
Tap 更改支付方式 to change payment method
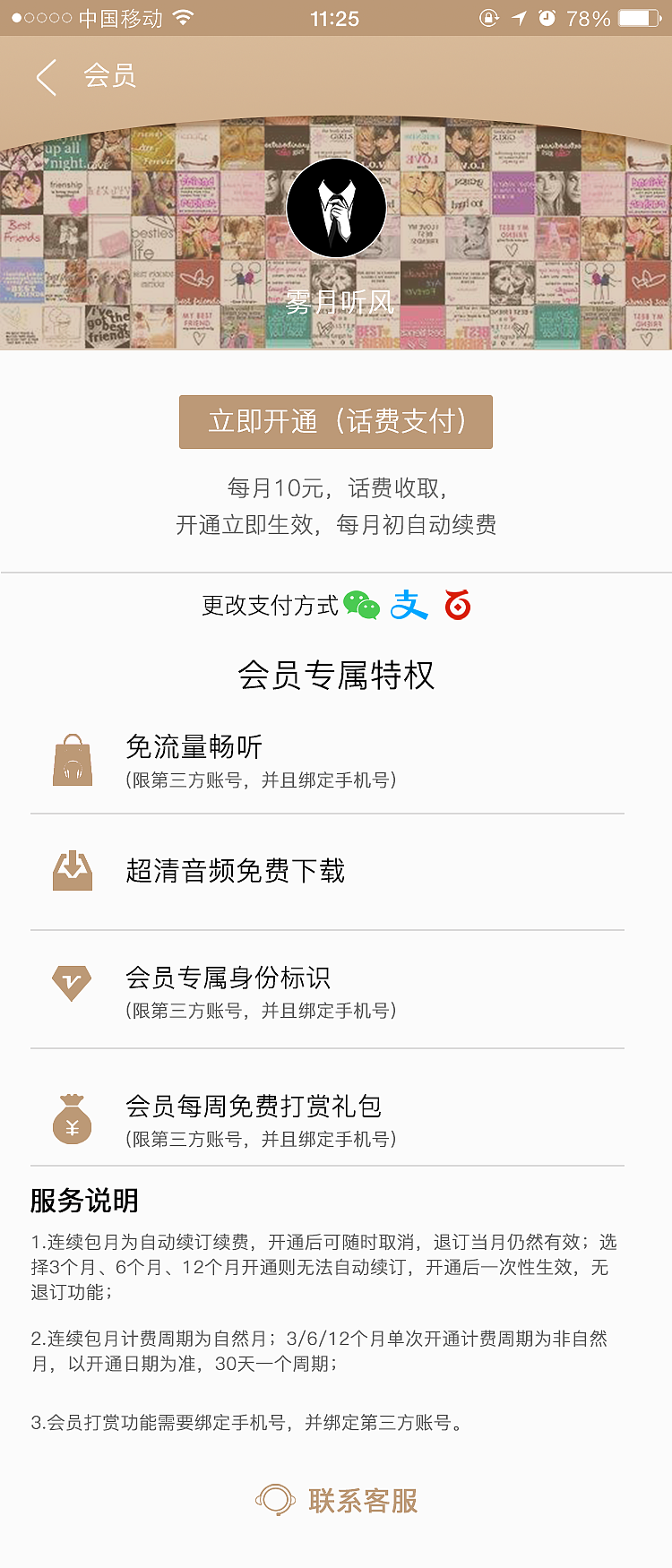tap(269, 605)
